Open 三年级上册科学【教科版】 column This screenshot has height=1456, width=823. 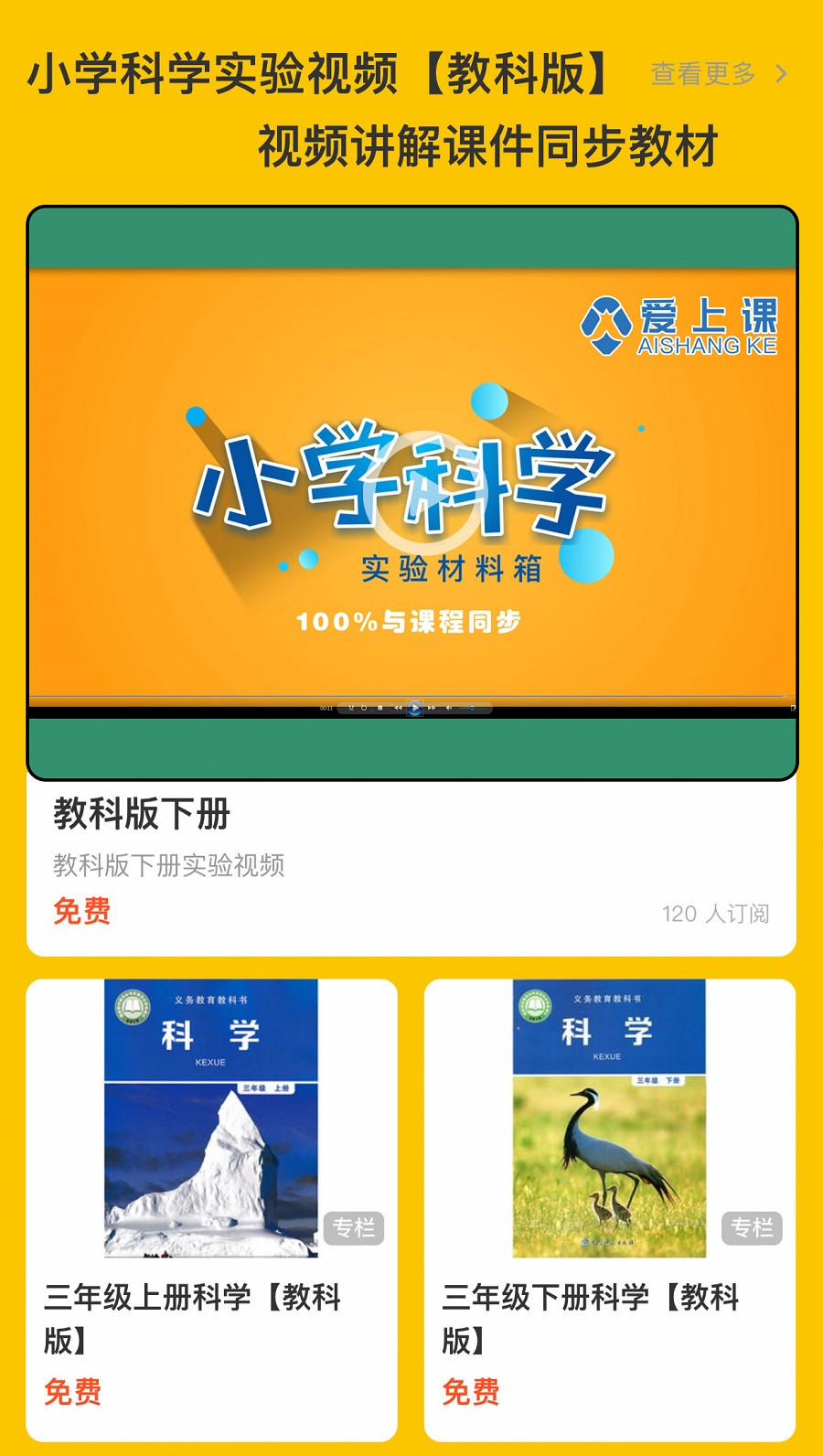(211, 1207)
